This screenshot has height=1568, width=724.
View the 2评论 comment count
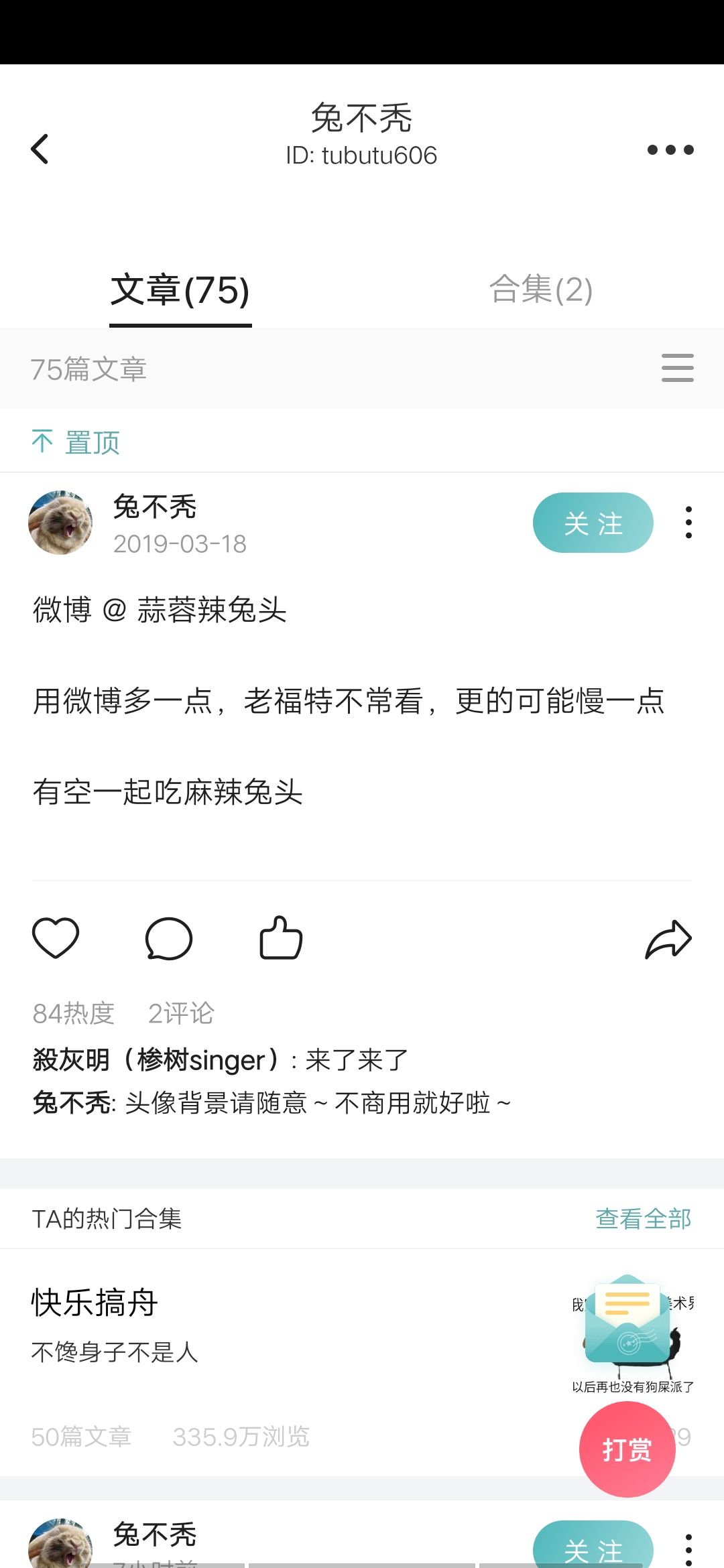[181, 1013]
